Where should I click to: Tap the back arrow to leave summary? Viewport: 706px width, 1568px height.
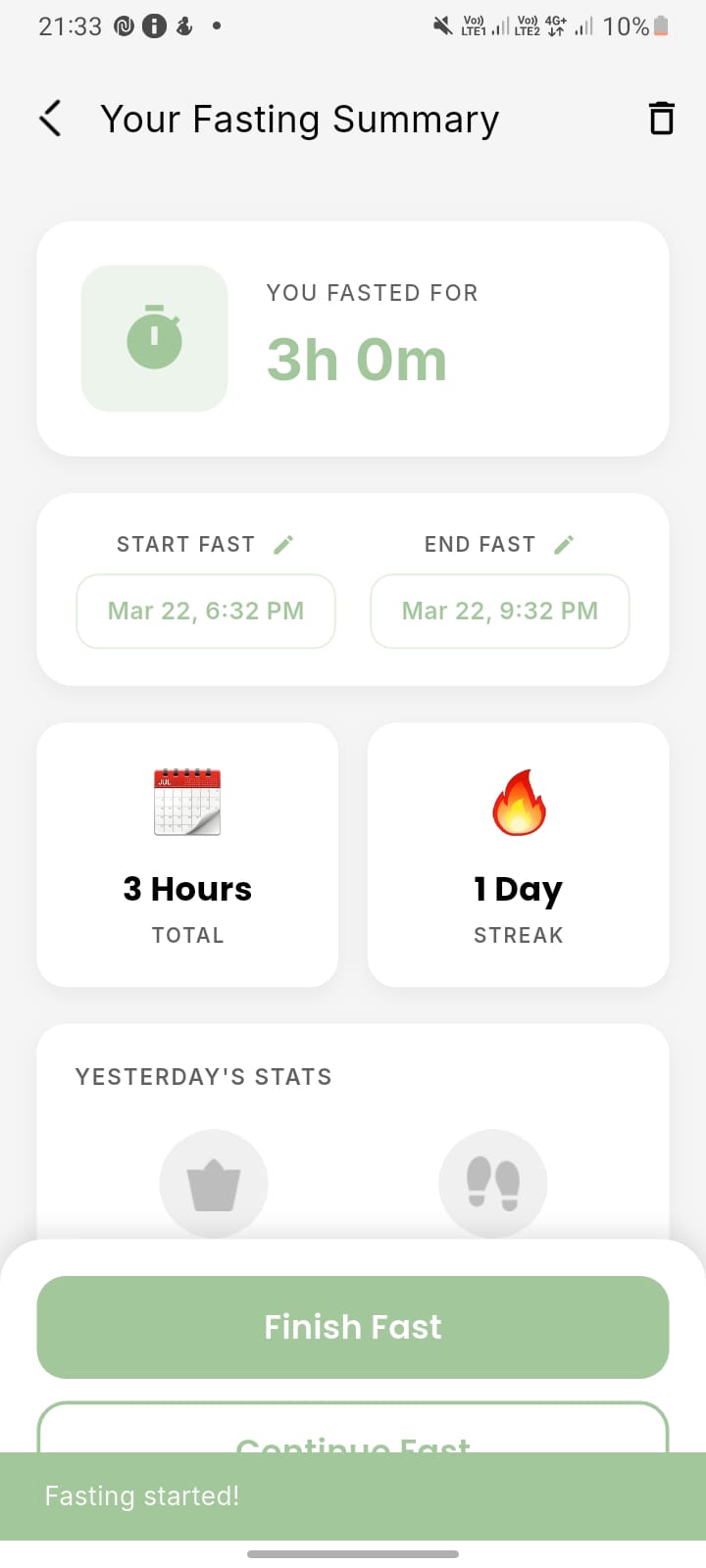click(x=49, y=118)
